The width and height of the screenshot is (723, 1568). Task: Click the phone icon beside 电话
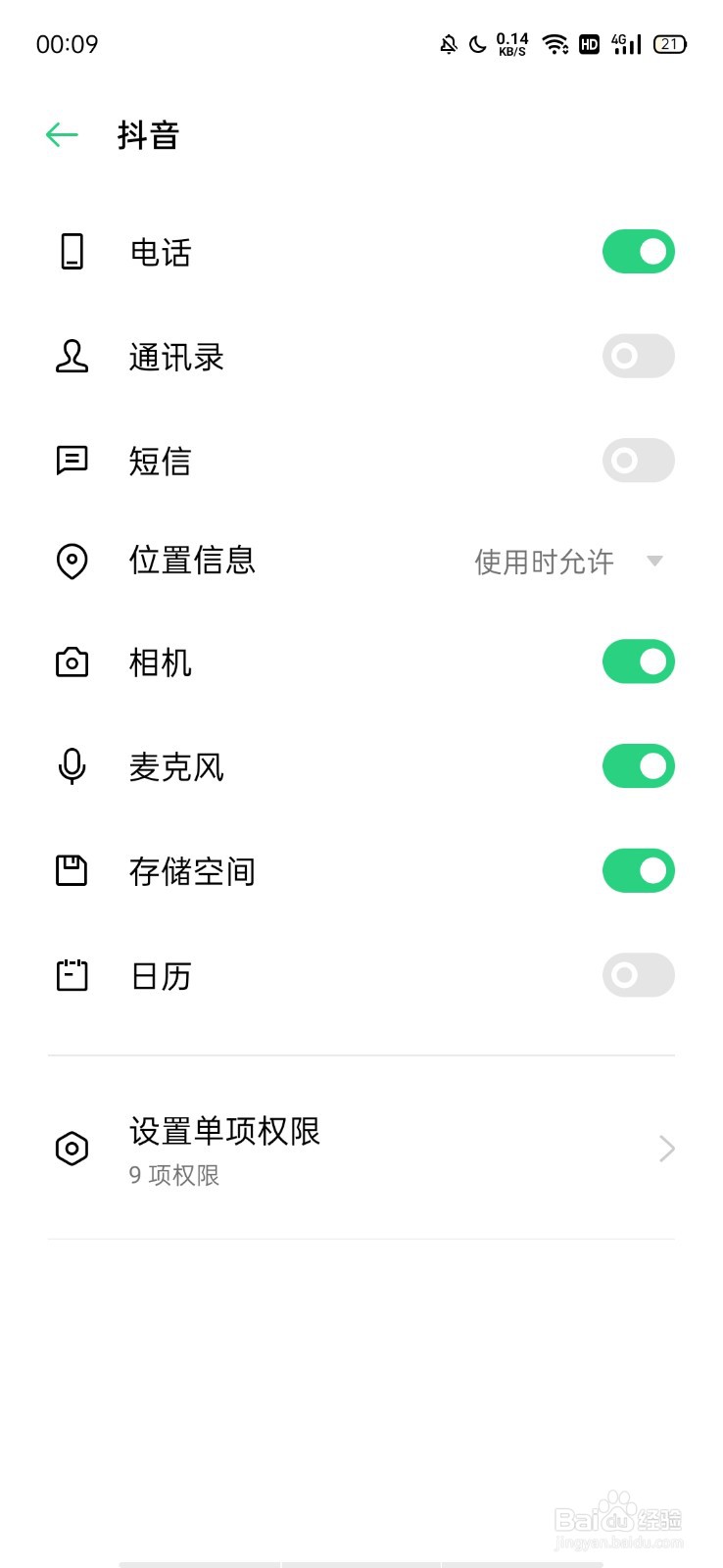(x=71, y=252)
